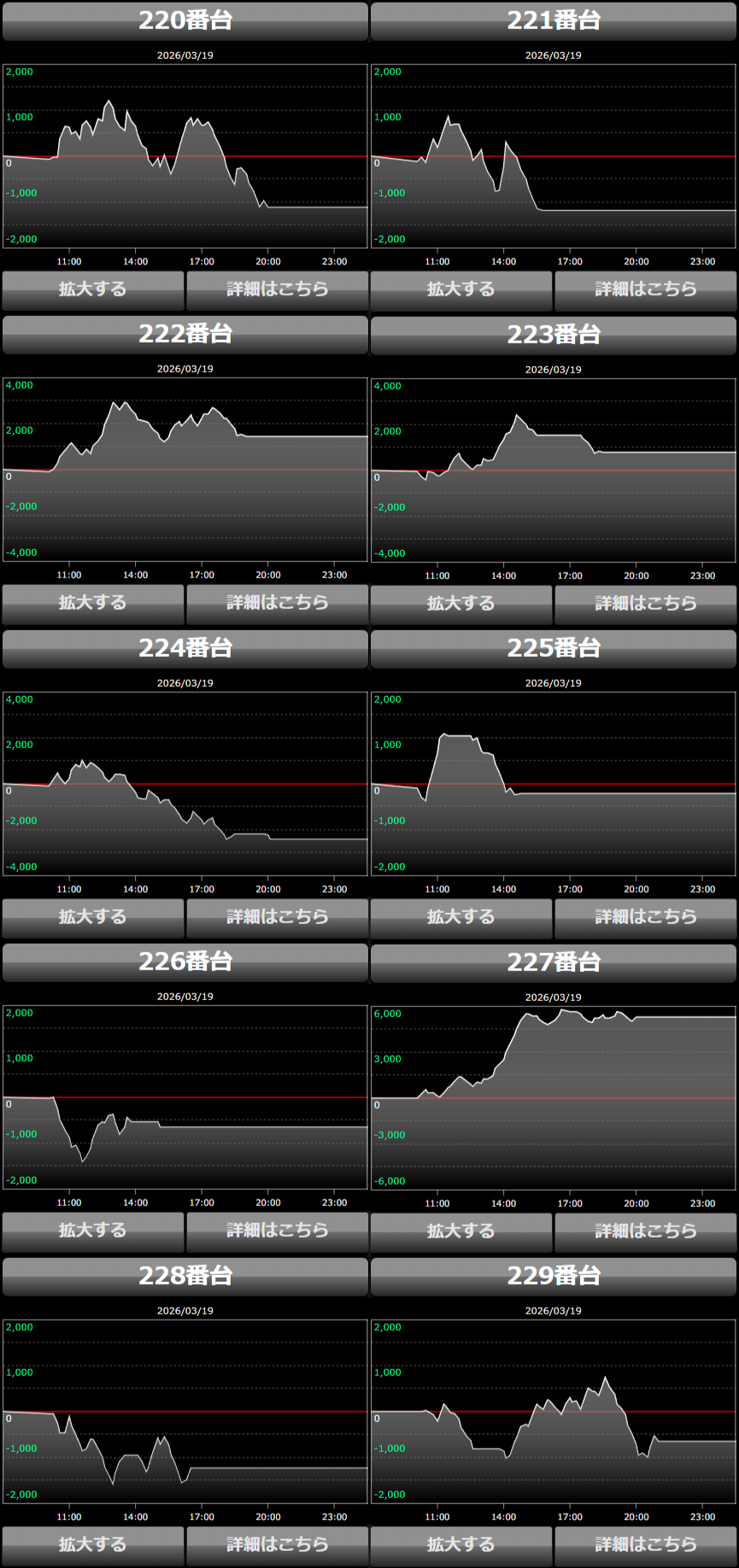The width and height of the screenshot is (739, 1568).
Task: Open 詳細はこちら under 224番台
Action: click(277, 917)
